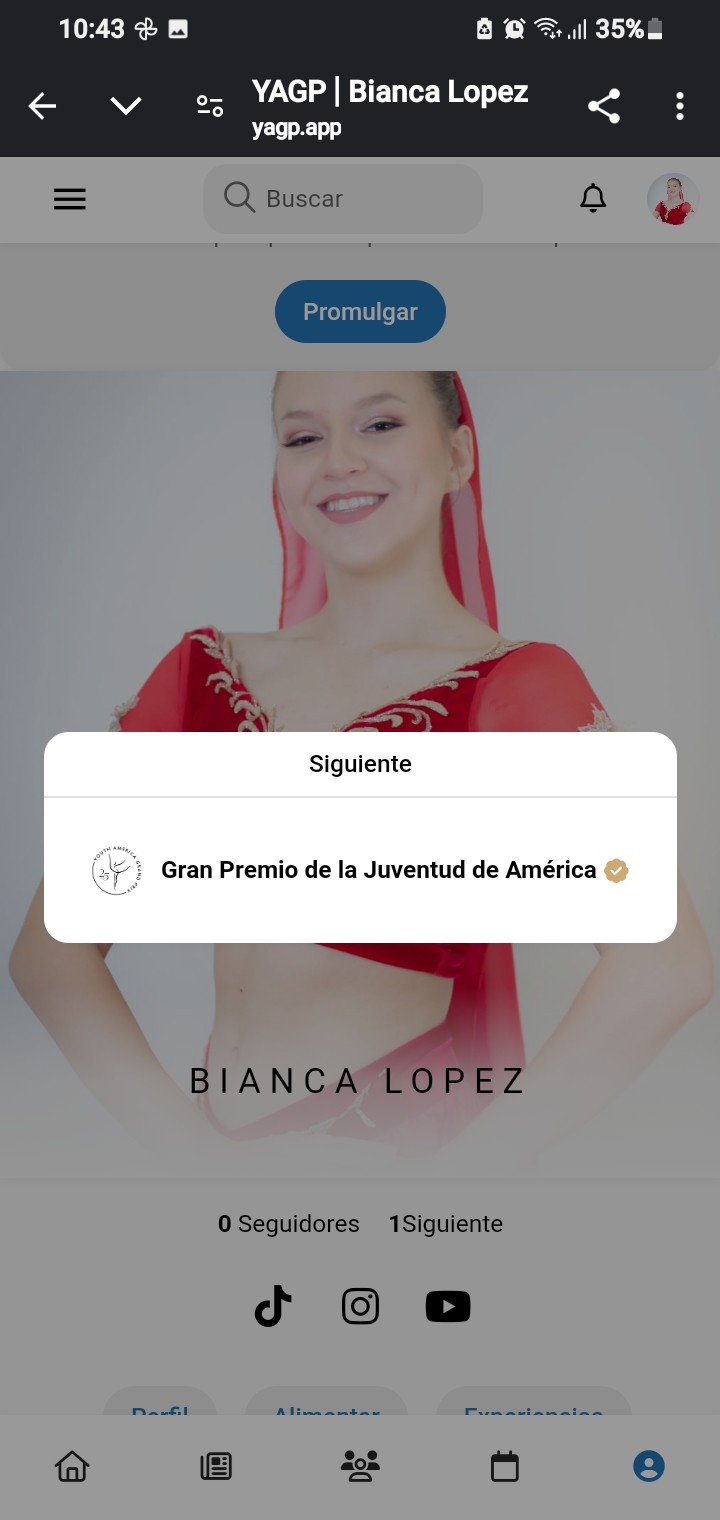
Task: Open site settings for yagp.app
Action: point(210,106)
